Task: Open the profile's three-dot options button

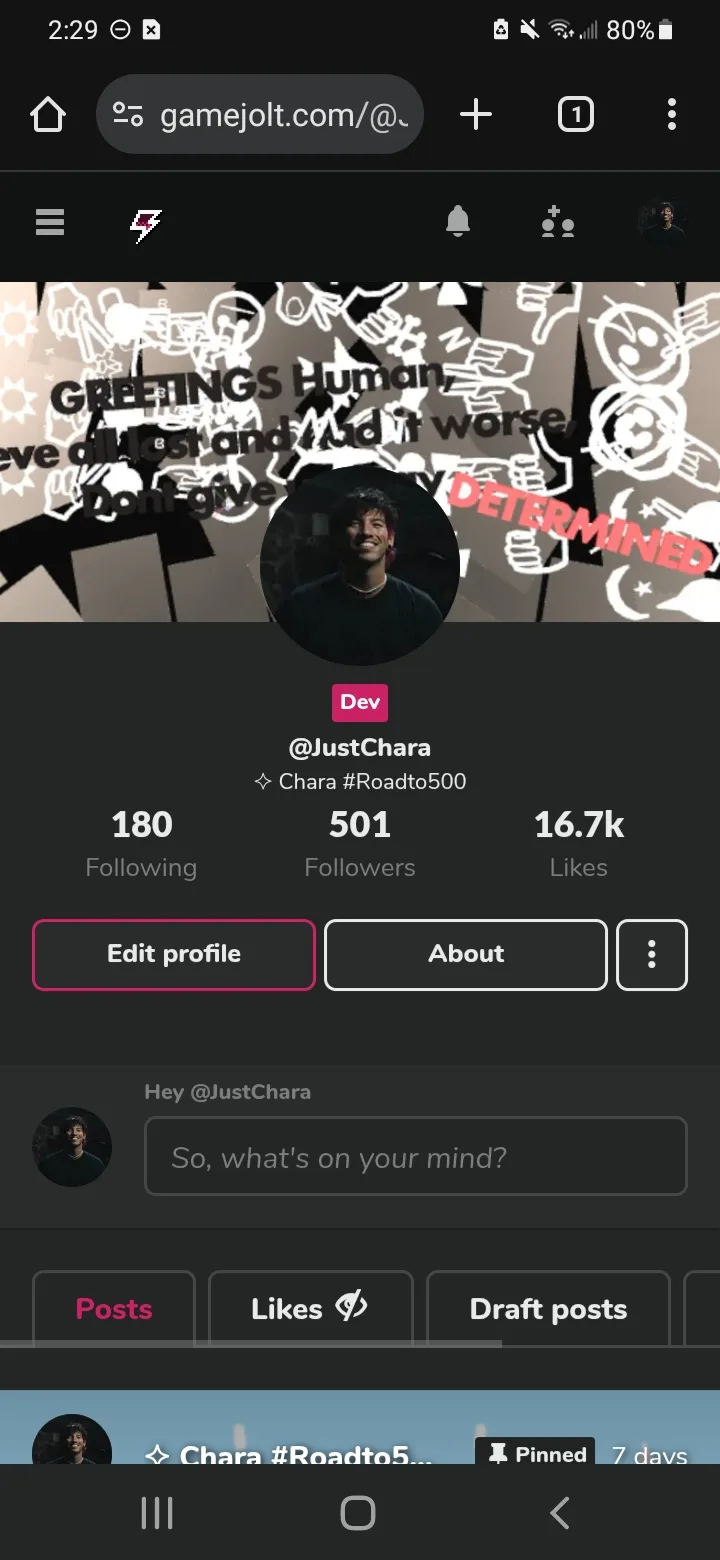Action: [x=652, y=954]
